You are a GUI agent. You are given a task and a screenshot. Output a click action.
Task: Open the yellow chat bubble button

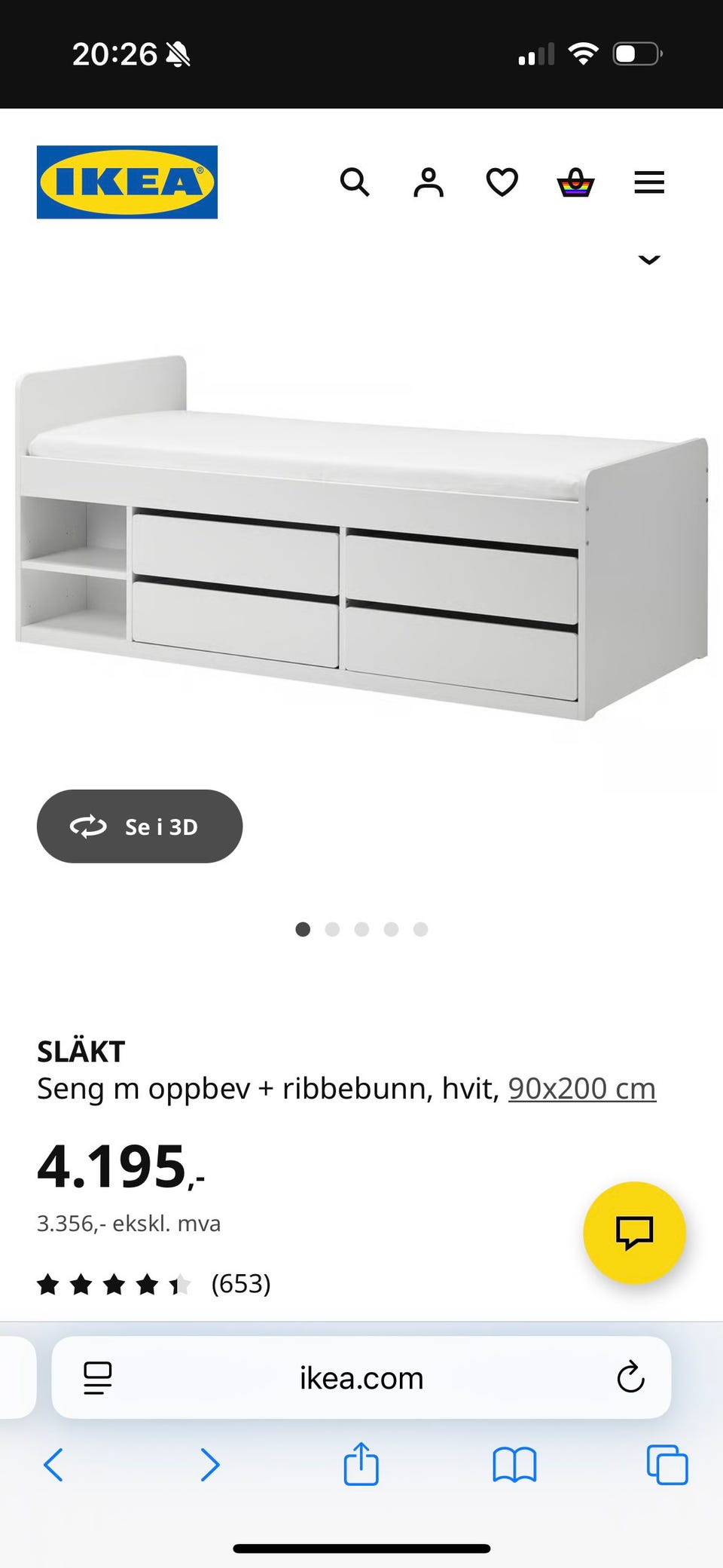(x=634, y=1233)
